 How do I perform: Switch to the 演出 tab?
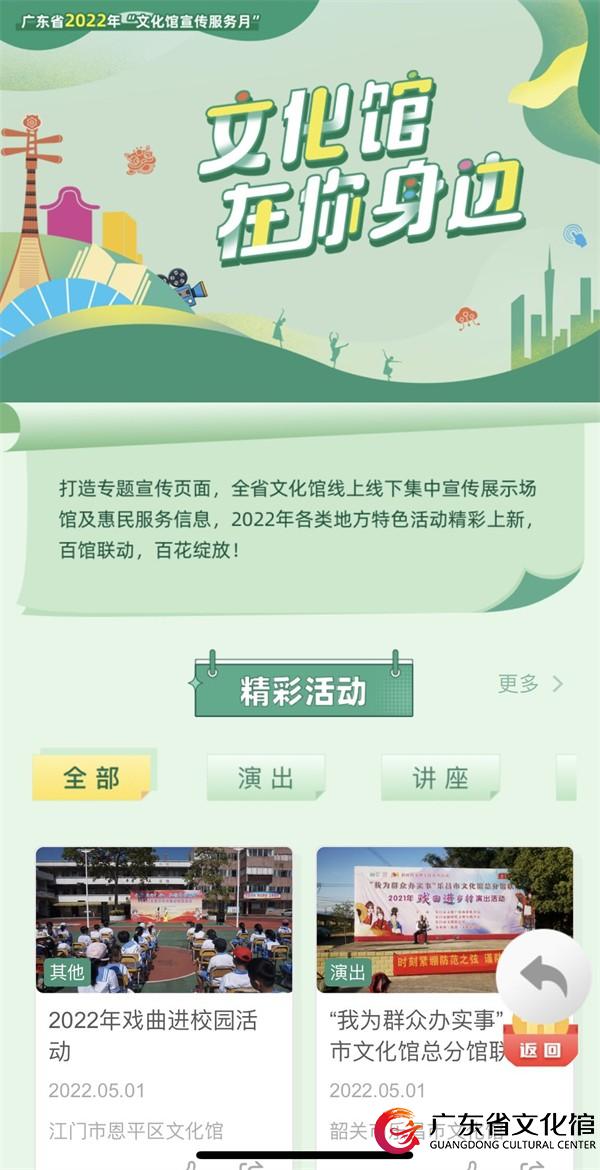coord(266,778)
